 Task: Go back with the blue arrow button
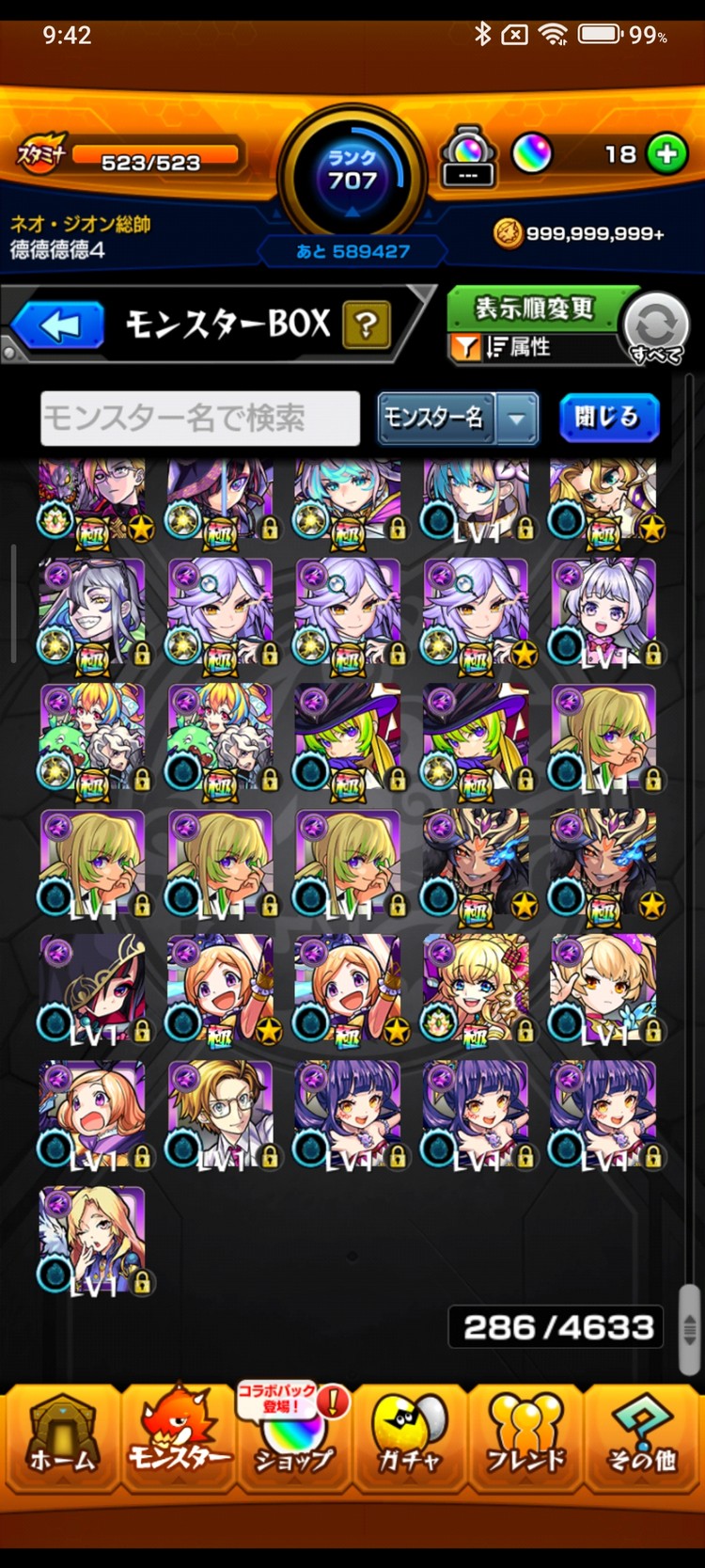[x=57, y=327]
